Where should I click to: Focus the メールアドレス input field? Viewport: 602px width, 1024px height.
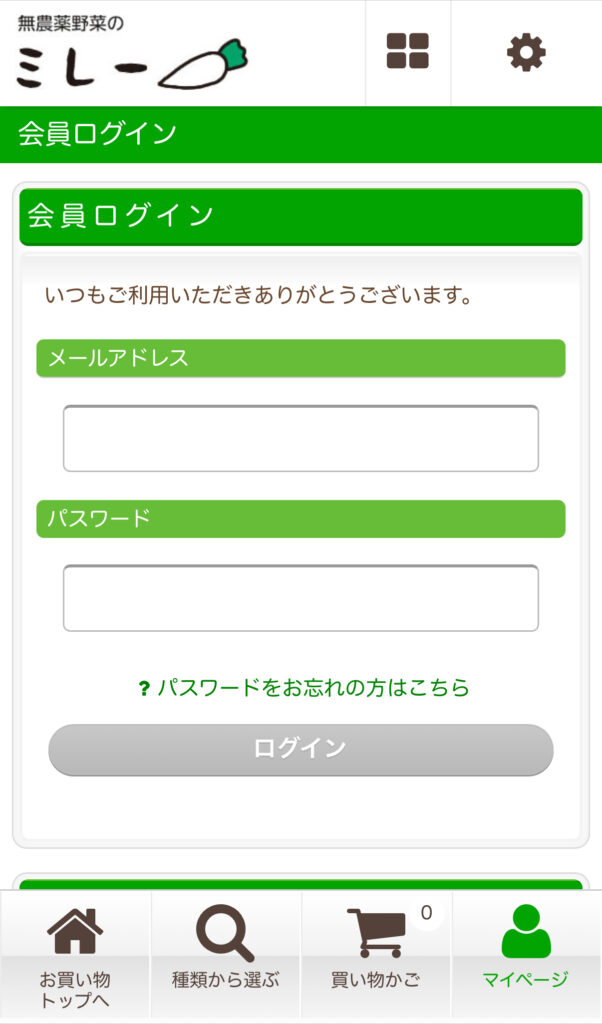coord(300,438)
